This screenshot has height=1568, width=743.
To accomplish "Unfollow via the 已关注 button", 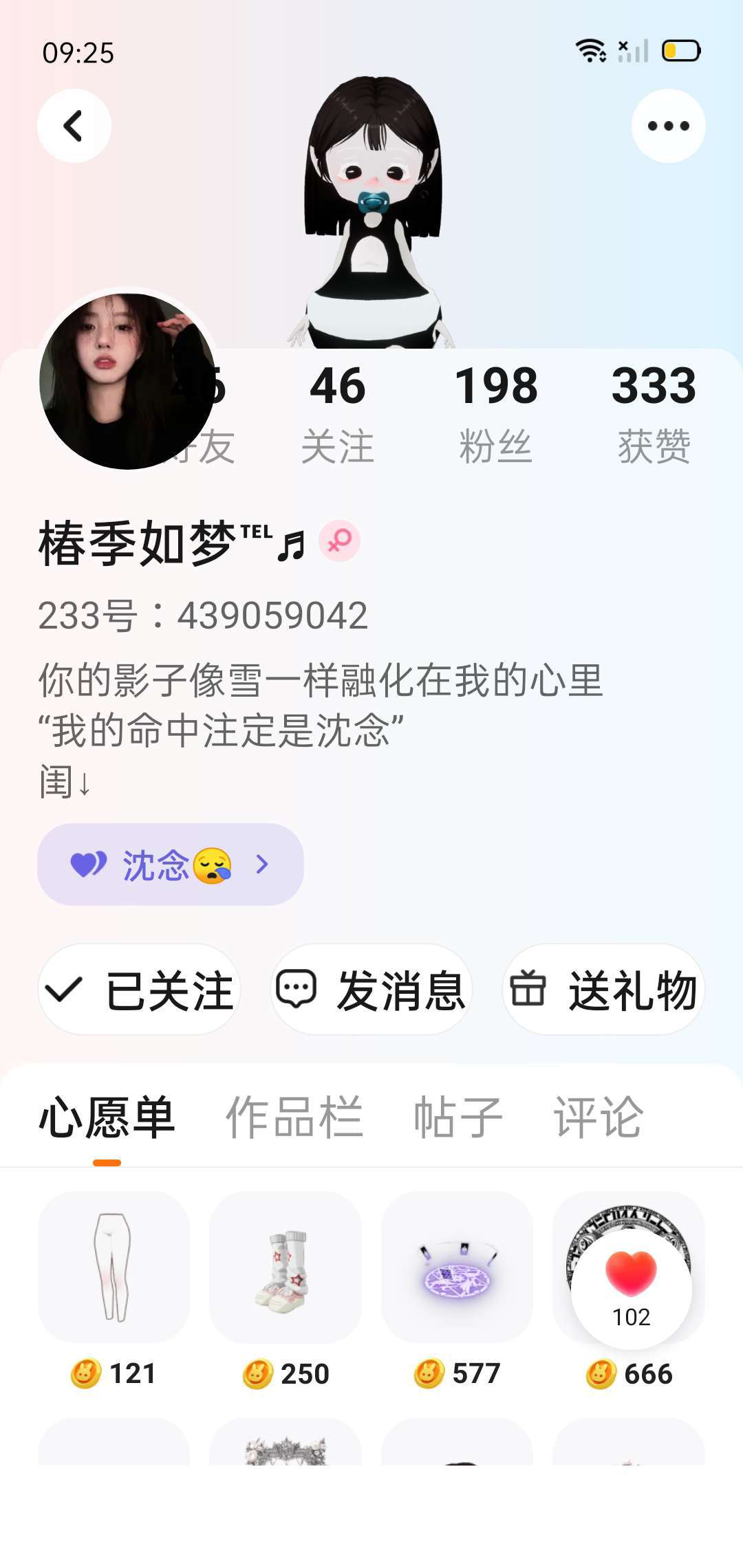I will [139, 990].
